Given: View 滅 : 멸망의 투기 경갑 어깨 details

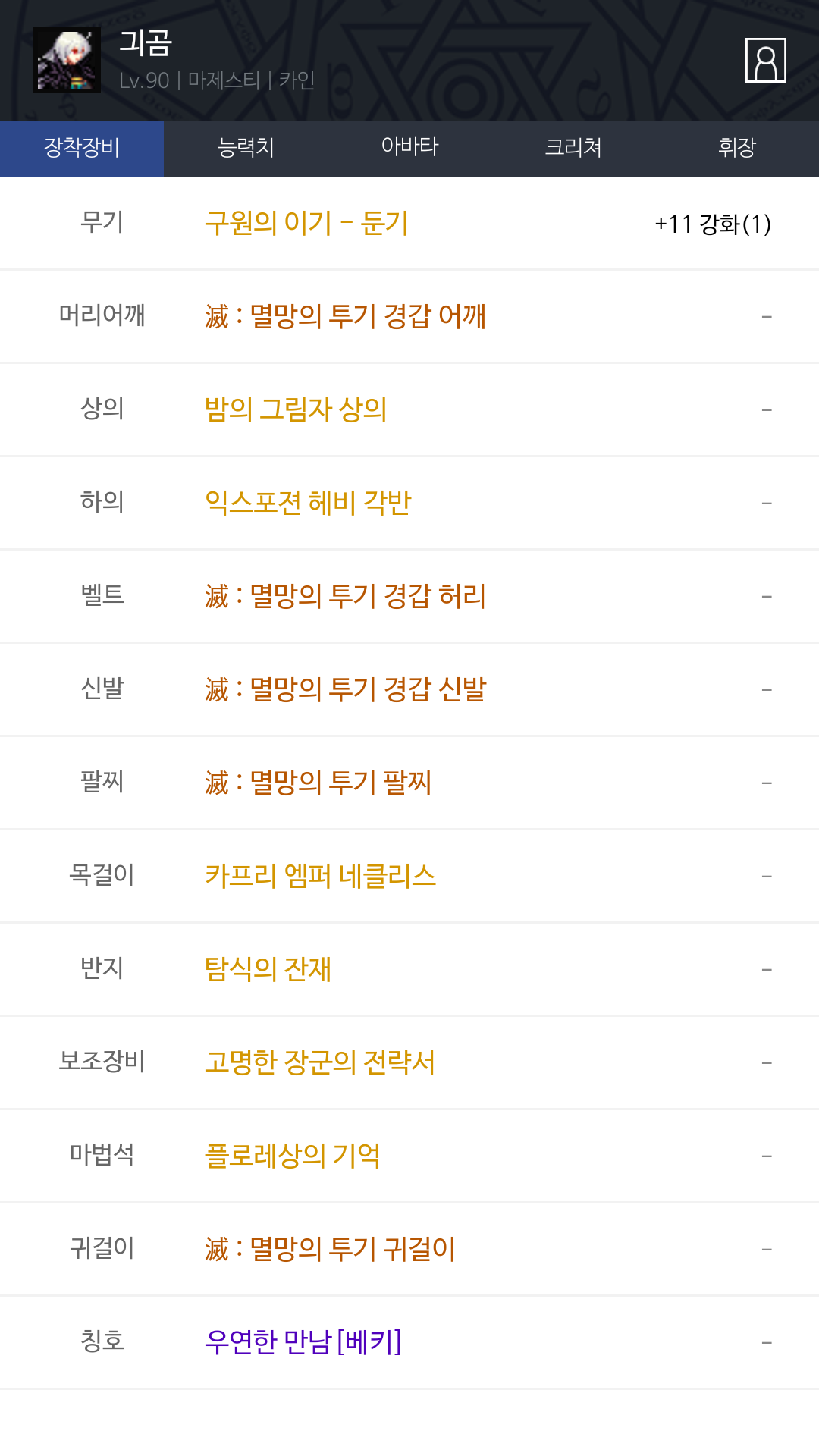Looking at the screenshot, I should pos(346,316).
